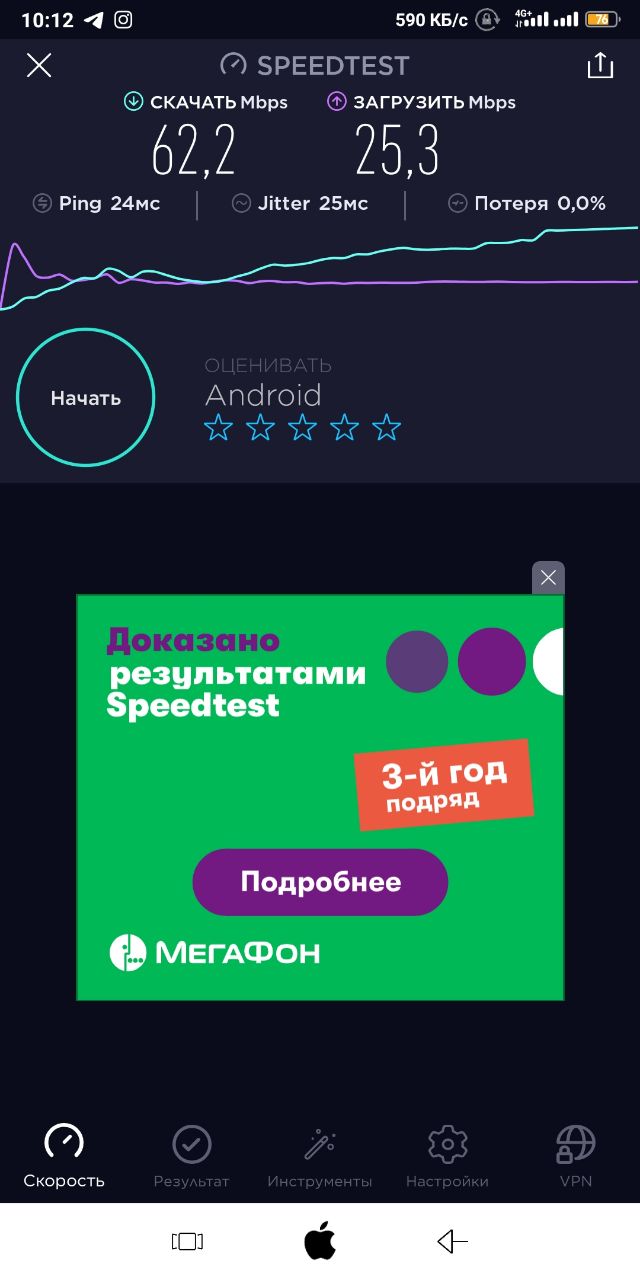
Task: Tap the Начать button to start test
Action: point(86,398)
